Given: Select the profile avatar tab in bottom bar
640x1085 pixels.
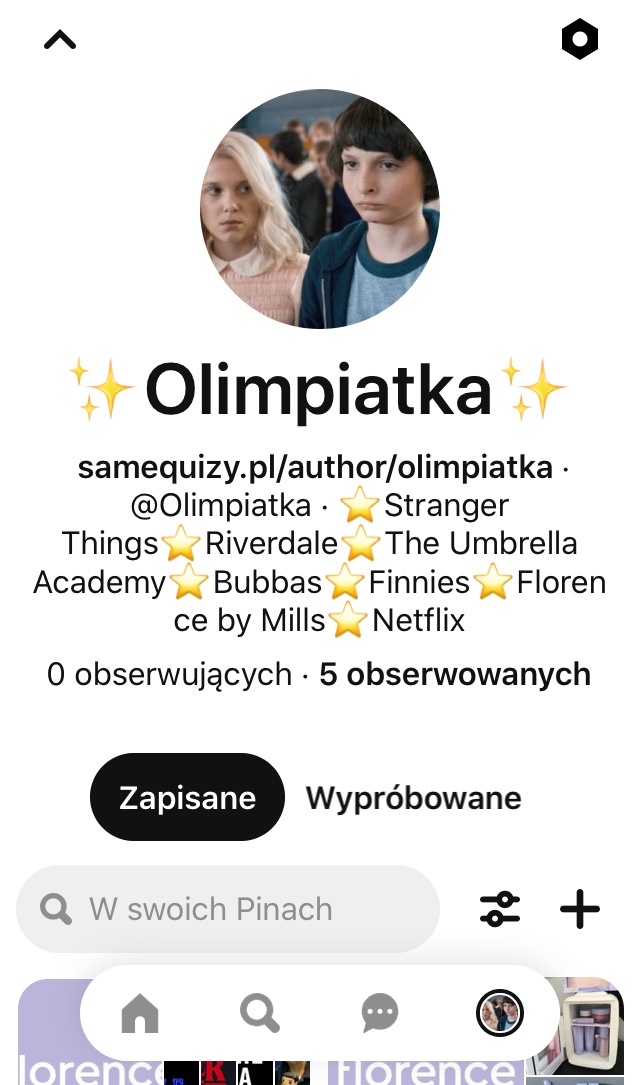Looking at the screenshot, I should coord(499,1014).
